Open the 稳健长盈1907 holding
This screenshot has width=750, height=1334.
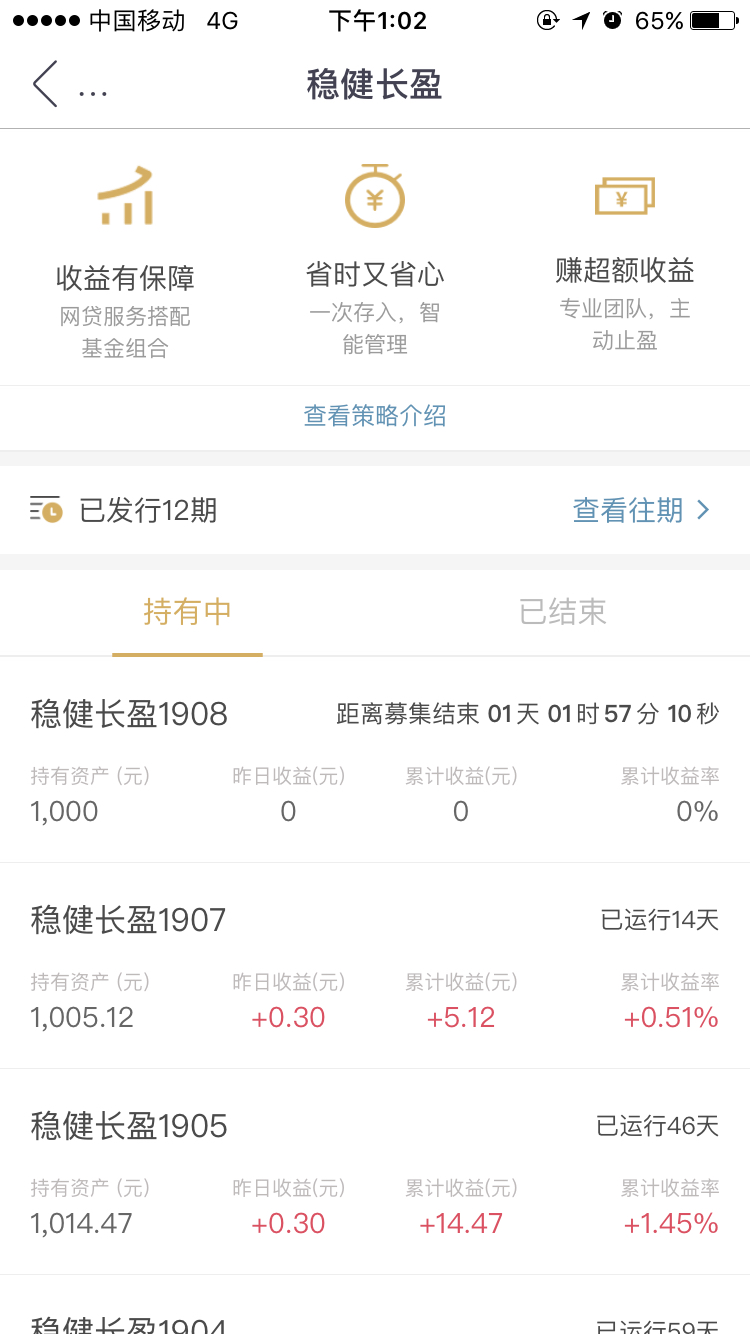tap(375, 966)
